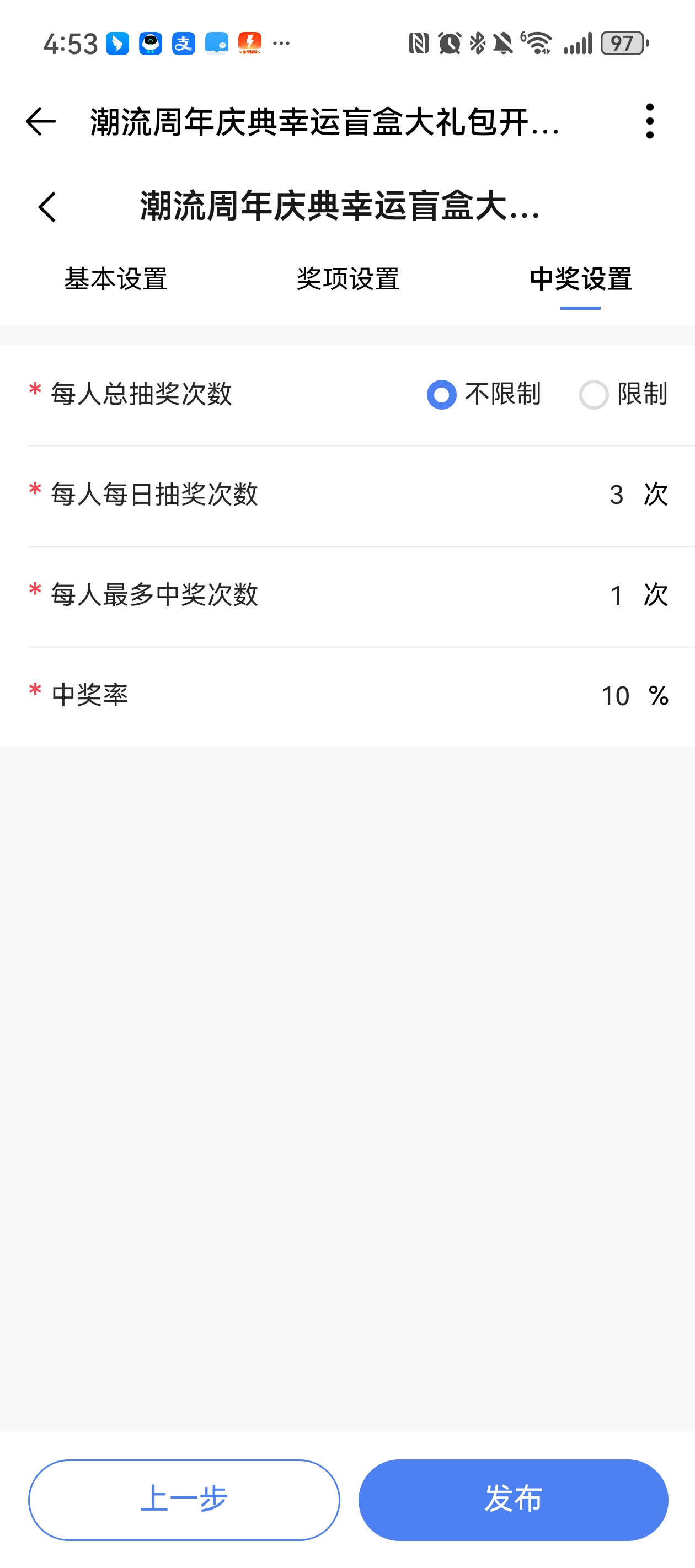The height and width of the screenshot is (1568, 695).
Task: Tap 发布 to publish the activity
Action: (x=513, y=1499)
